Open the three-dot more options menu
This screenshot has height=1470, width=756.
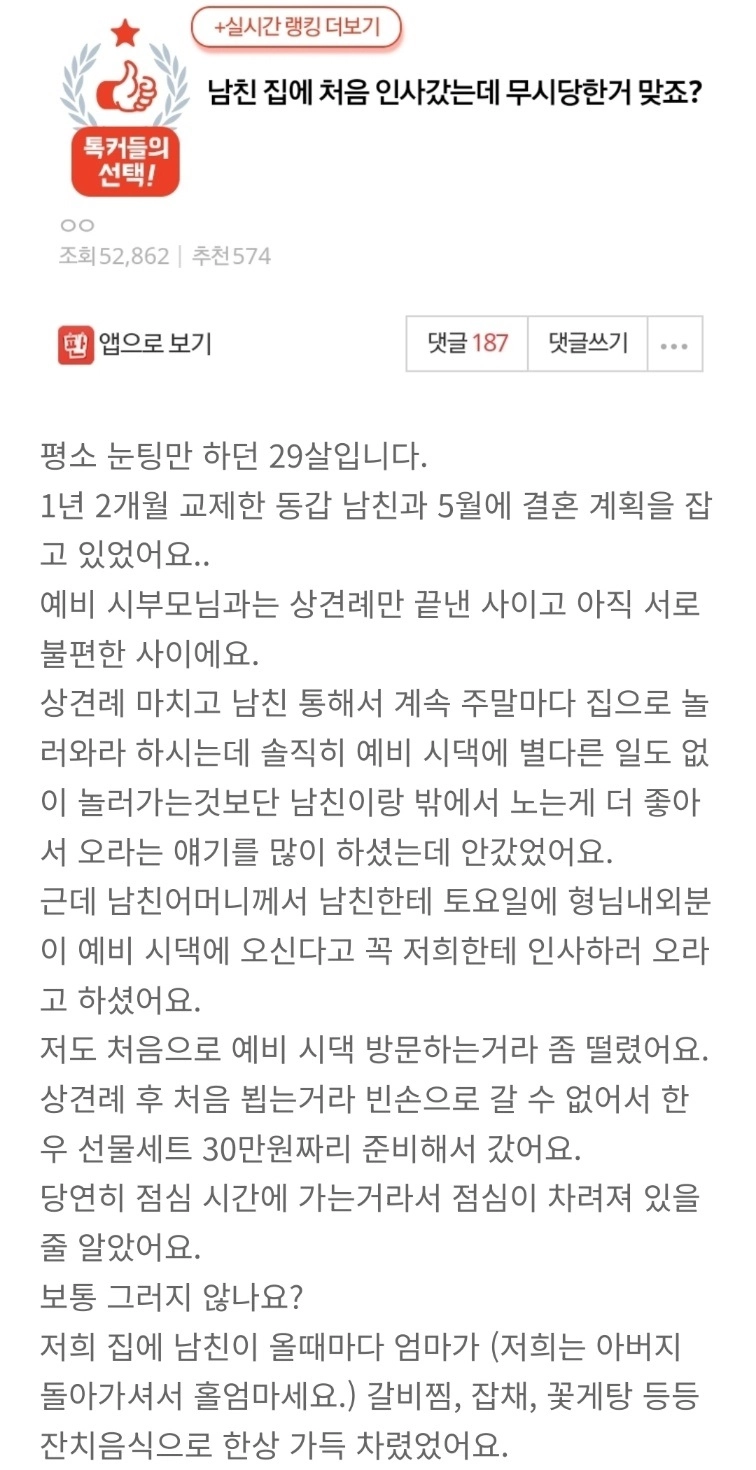click(x=675, y=344)
